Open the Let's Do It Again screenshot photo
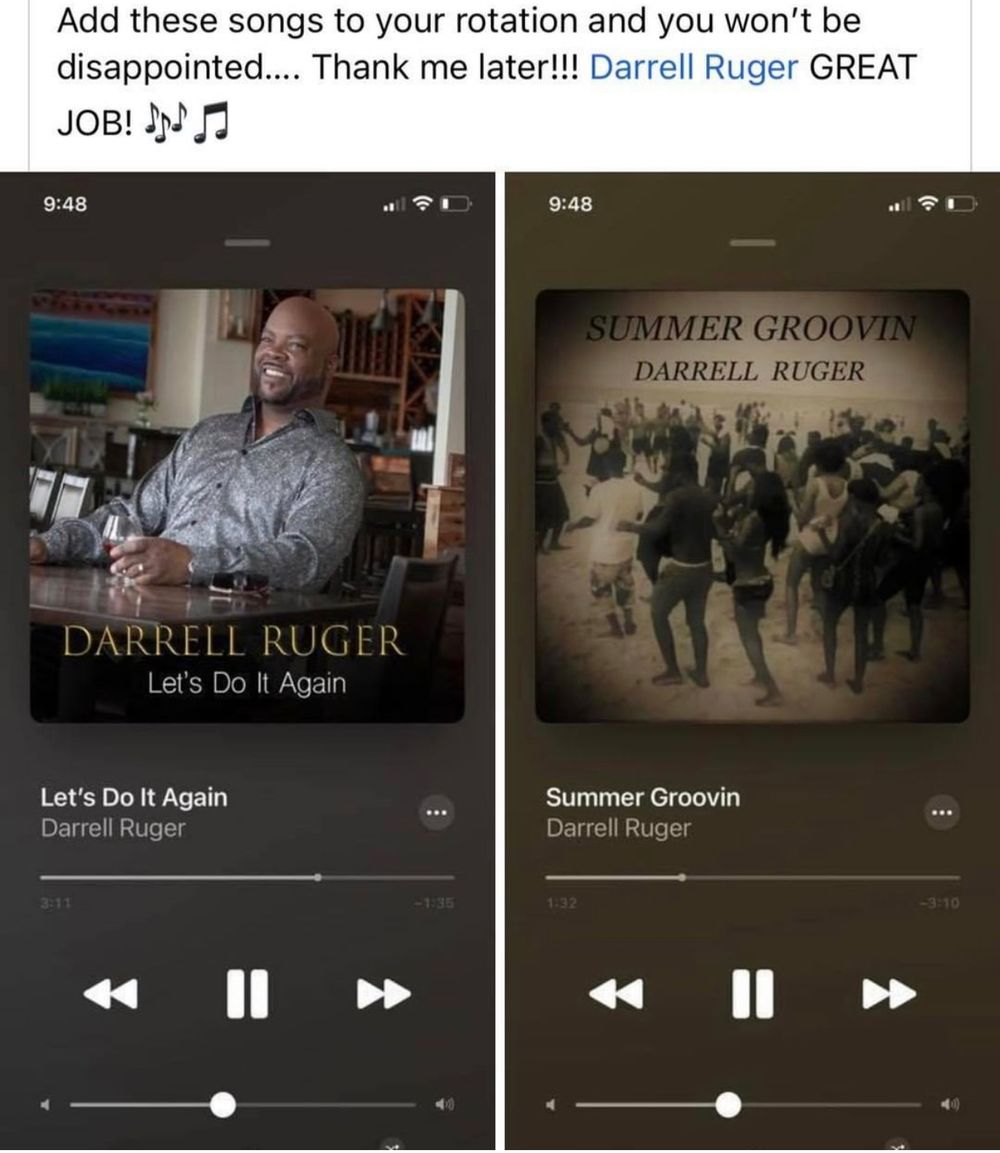The height and width of the screenshot is (1153, 1000). pos(247,660)
